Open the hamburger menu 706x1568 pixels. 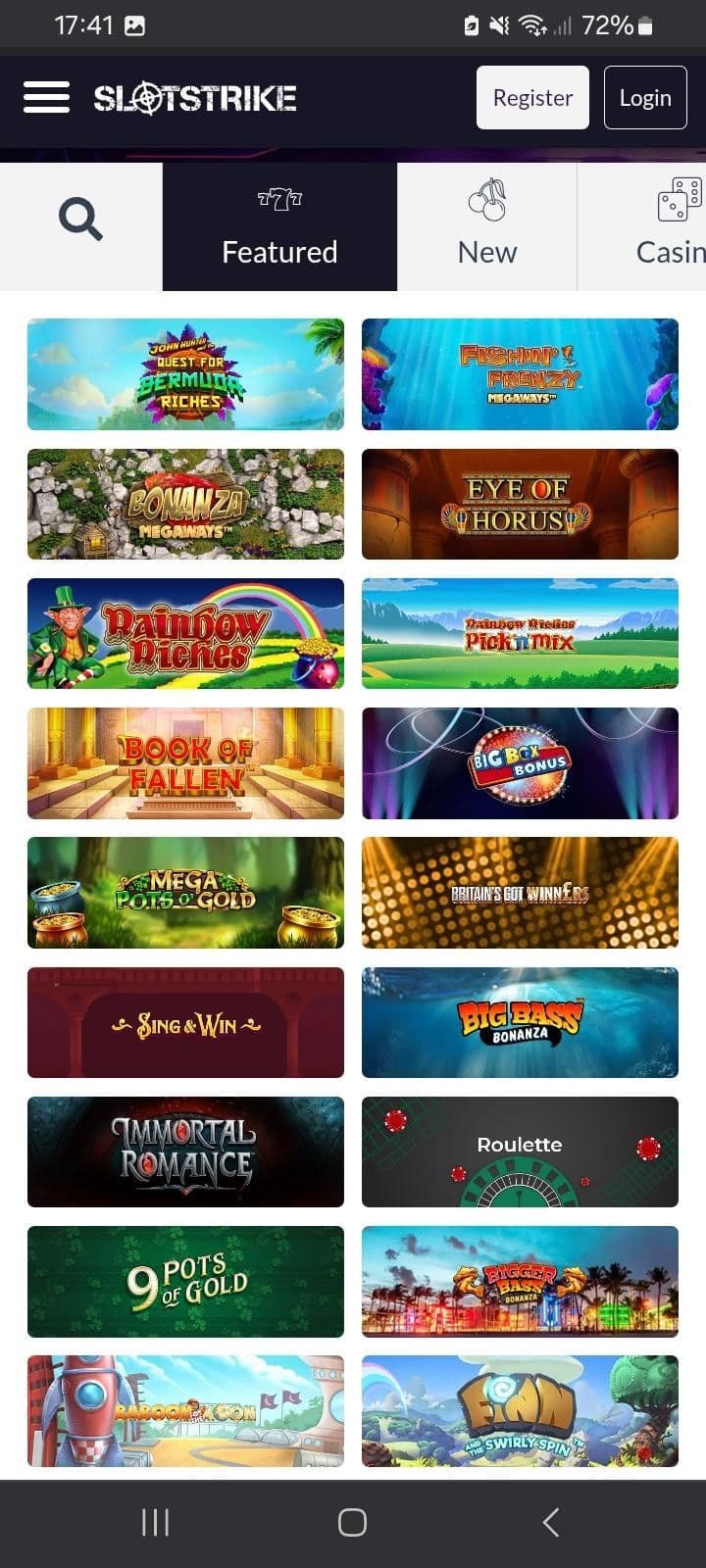pyautogui.click(x=46, y=97)
